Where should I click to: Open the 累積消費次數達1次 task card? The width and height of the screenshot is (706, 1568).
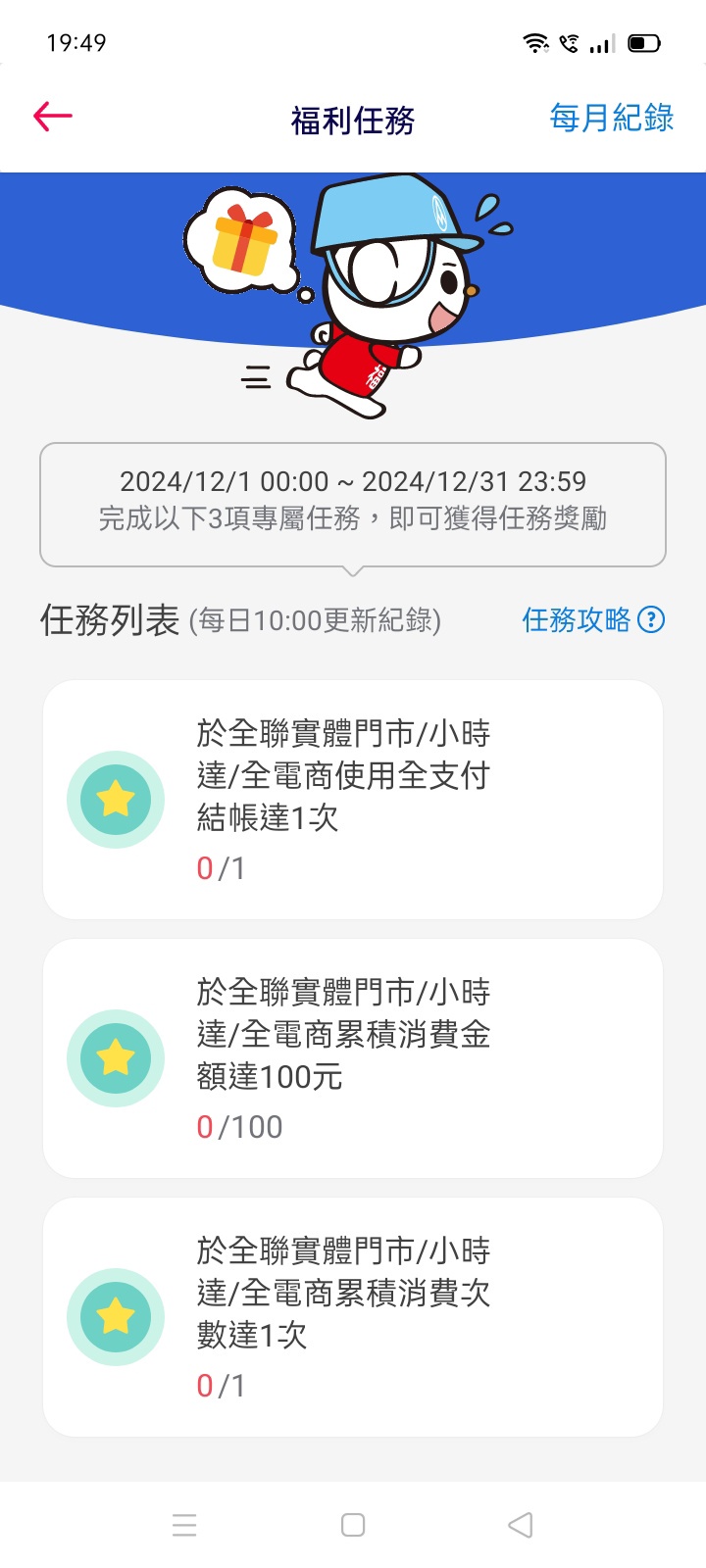pyautogui.click(x=353, y=1317)
